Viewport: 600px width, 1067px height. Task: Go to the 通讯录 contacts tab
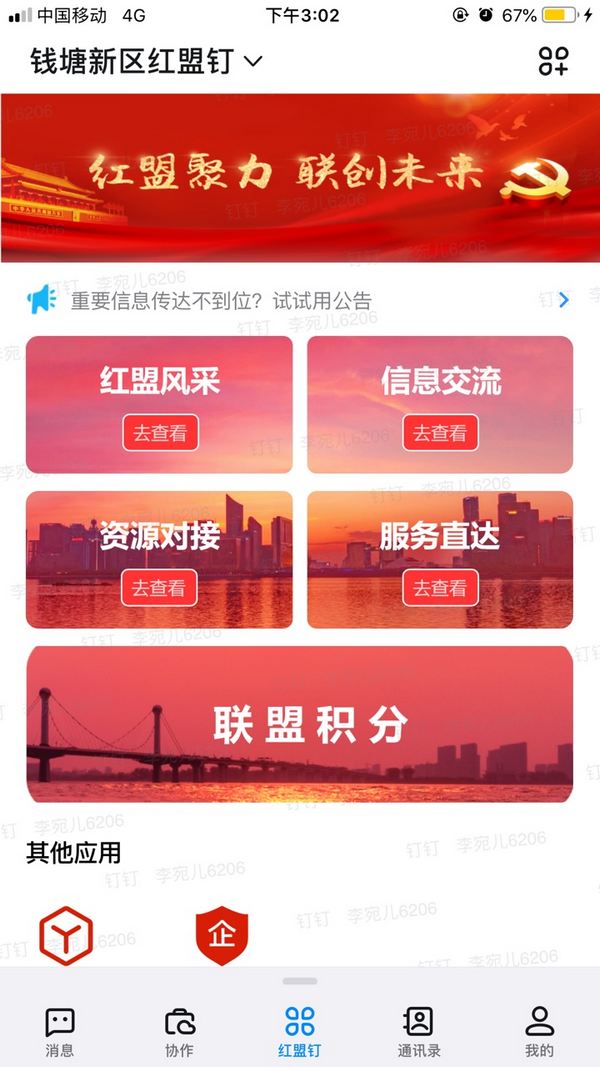click(419, 1032)
